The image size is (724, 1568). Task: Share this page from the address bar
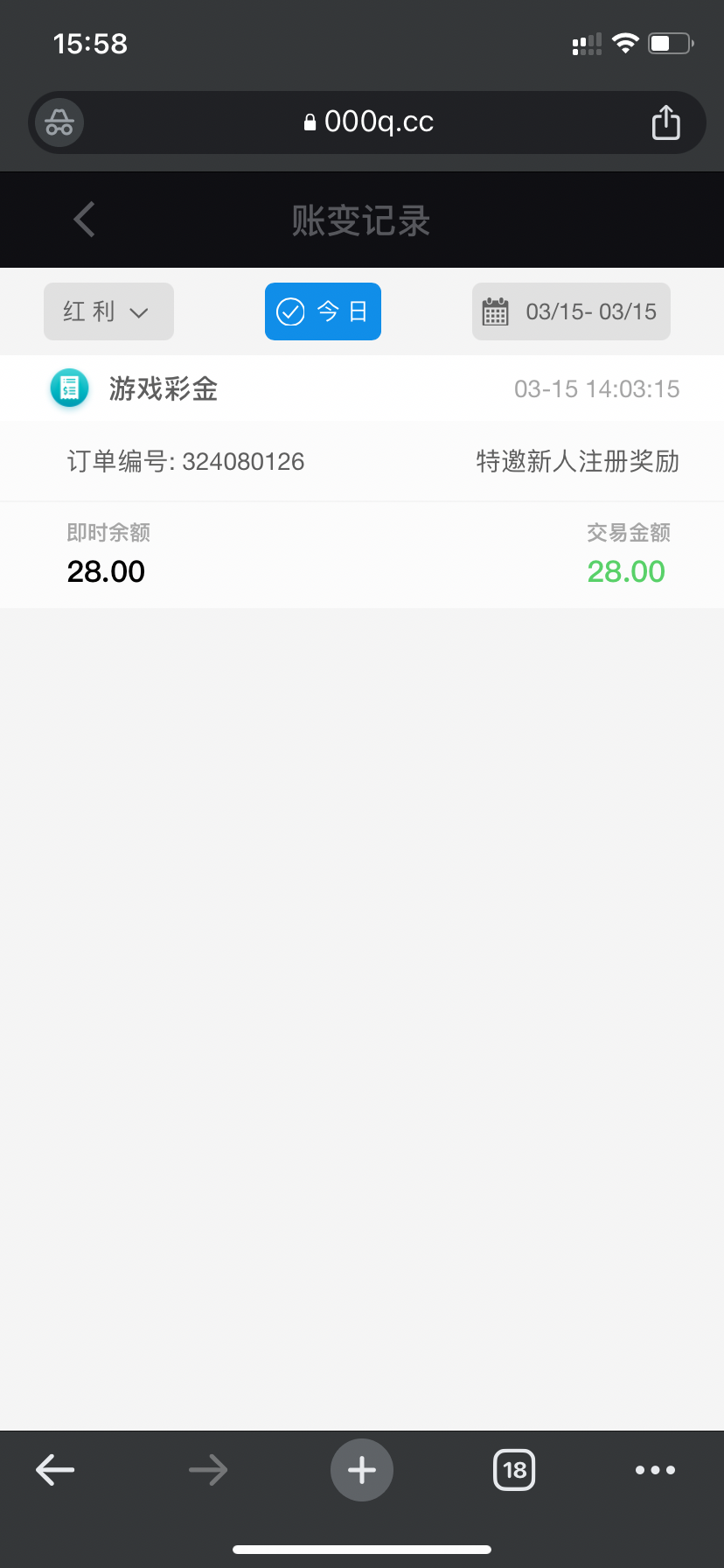[x=665, y=122]
